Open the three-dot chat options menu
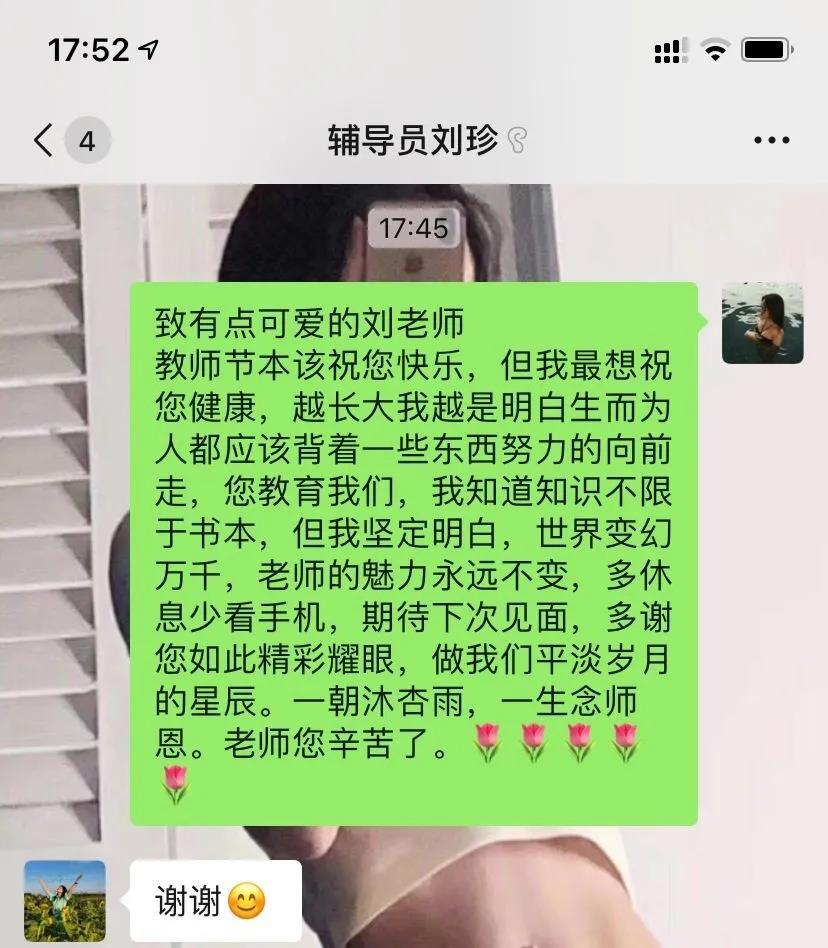 (771, 141)
